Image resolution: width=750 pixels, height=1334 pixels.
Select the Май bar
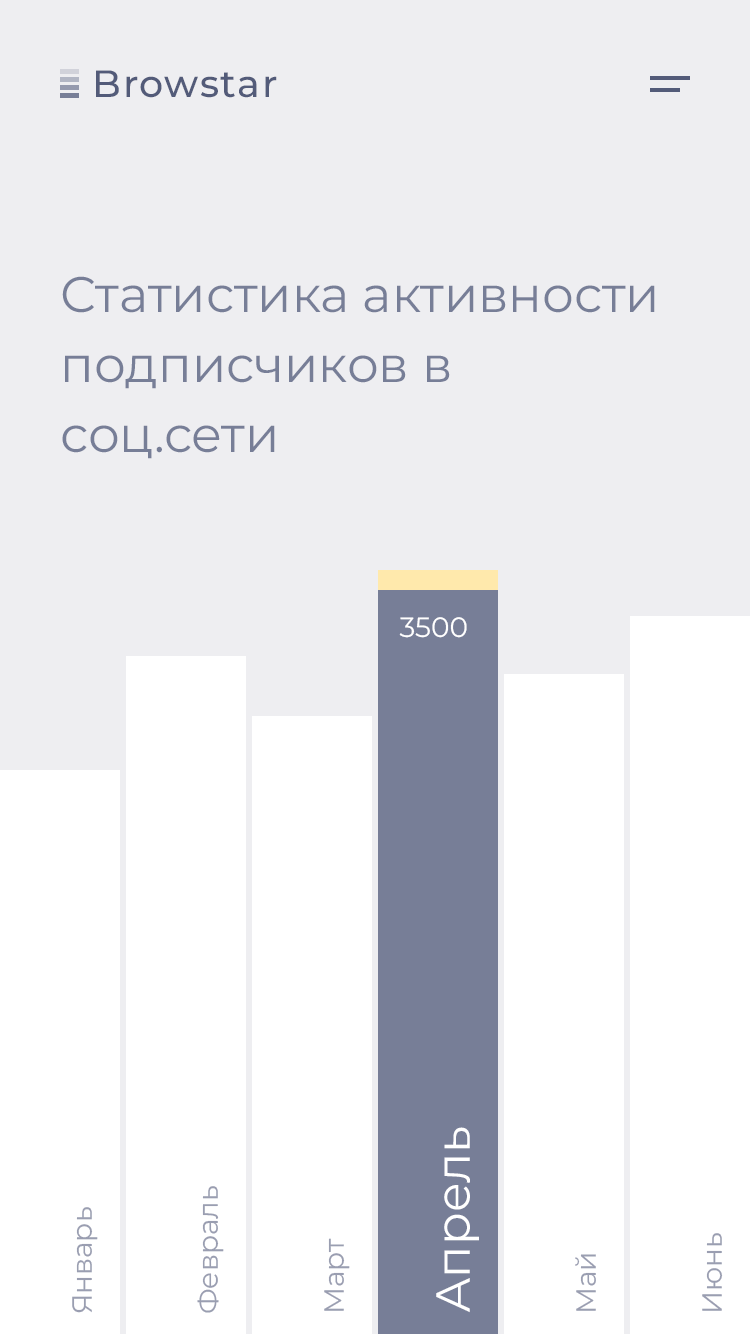[564, 1000]
